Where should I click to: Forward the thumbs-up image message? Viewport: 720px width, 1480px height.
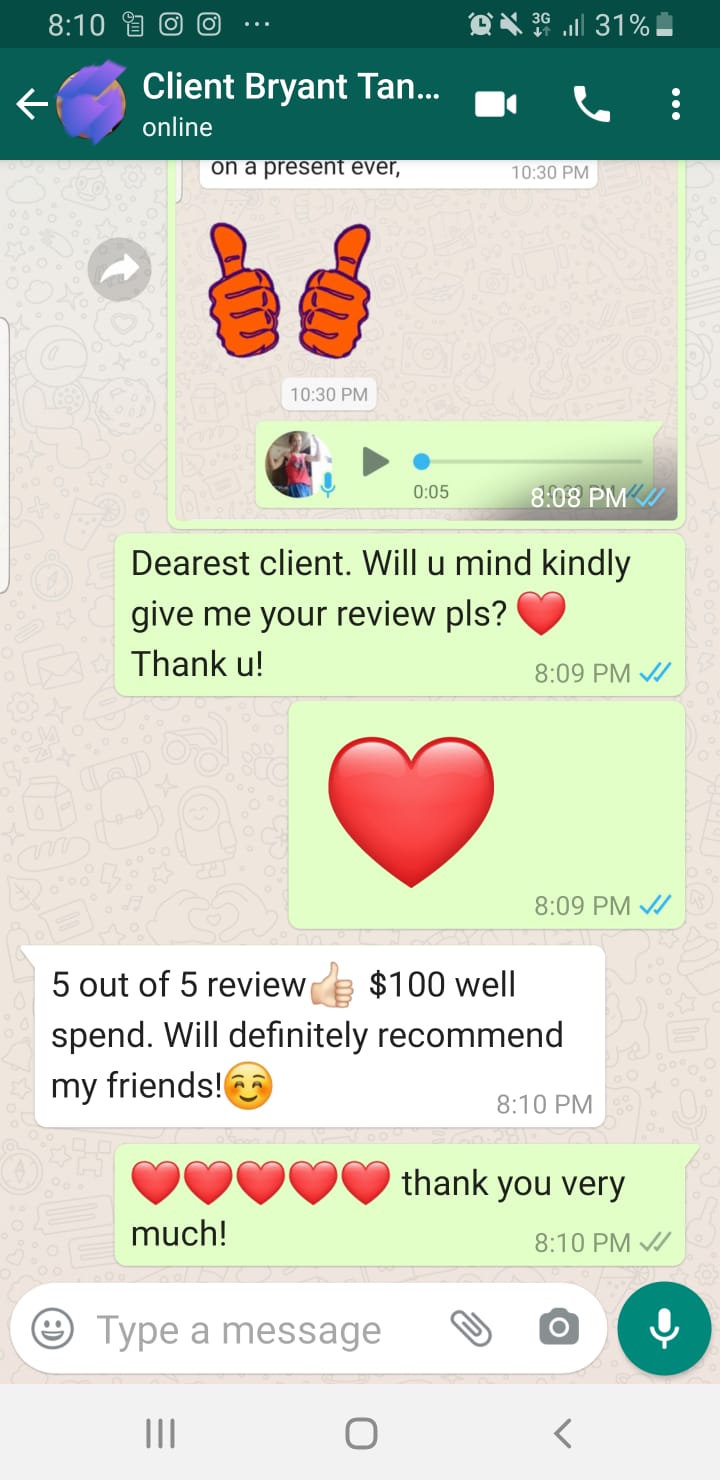(x=120, y=269)
